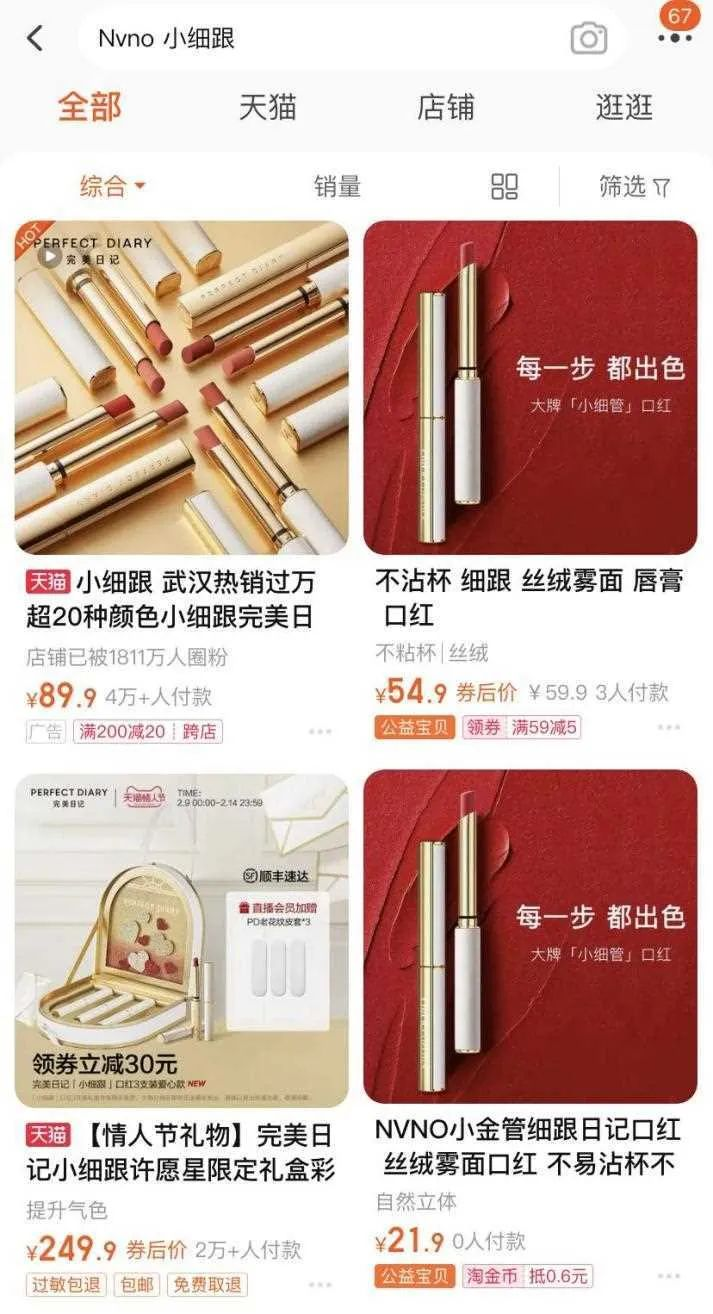This screenshot has width=713, height=1314.
Task: Open the Perfect Diary 小细跟 武汉热销 product
Action: click(x=181, y=388)
